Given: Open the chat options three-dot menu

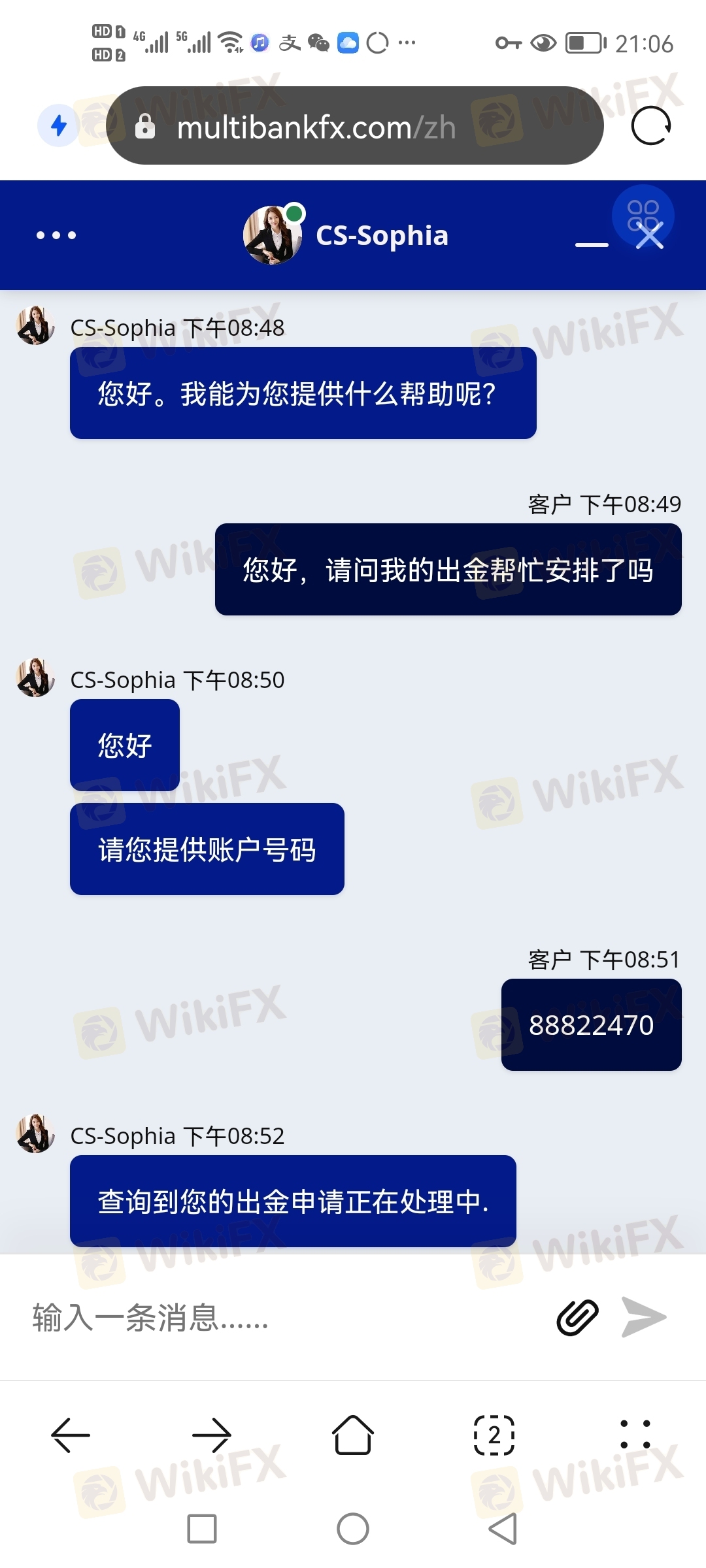Looking at the screenshot, I should pos(56,235).
